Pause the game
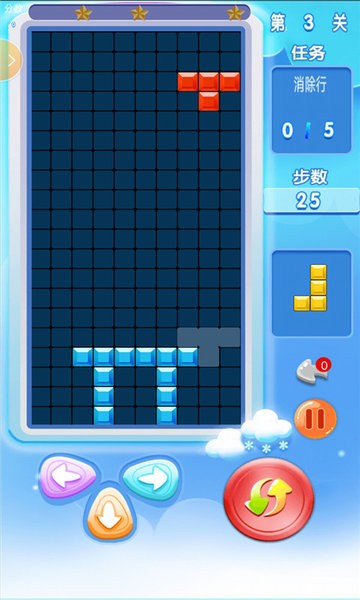 [316, 419]
